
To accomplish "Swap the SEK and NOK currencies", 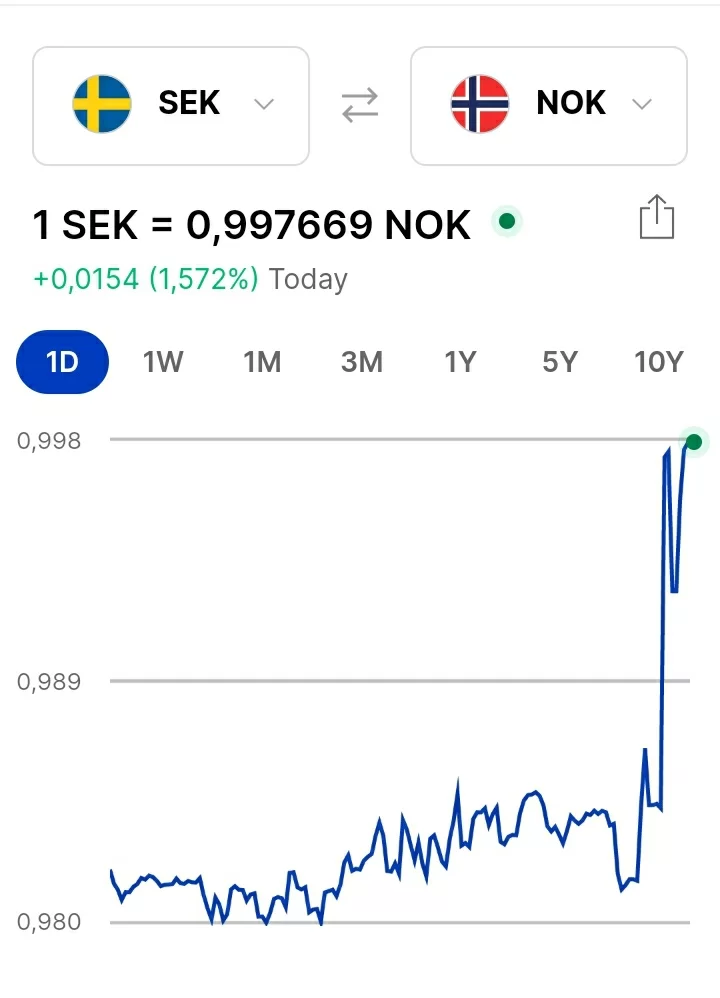I will 360,105.
